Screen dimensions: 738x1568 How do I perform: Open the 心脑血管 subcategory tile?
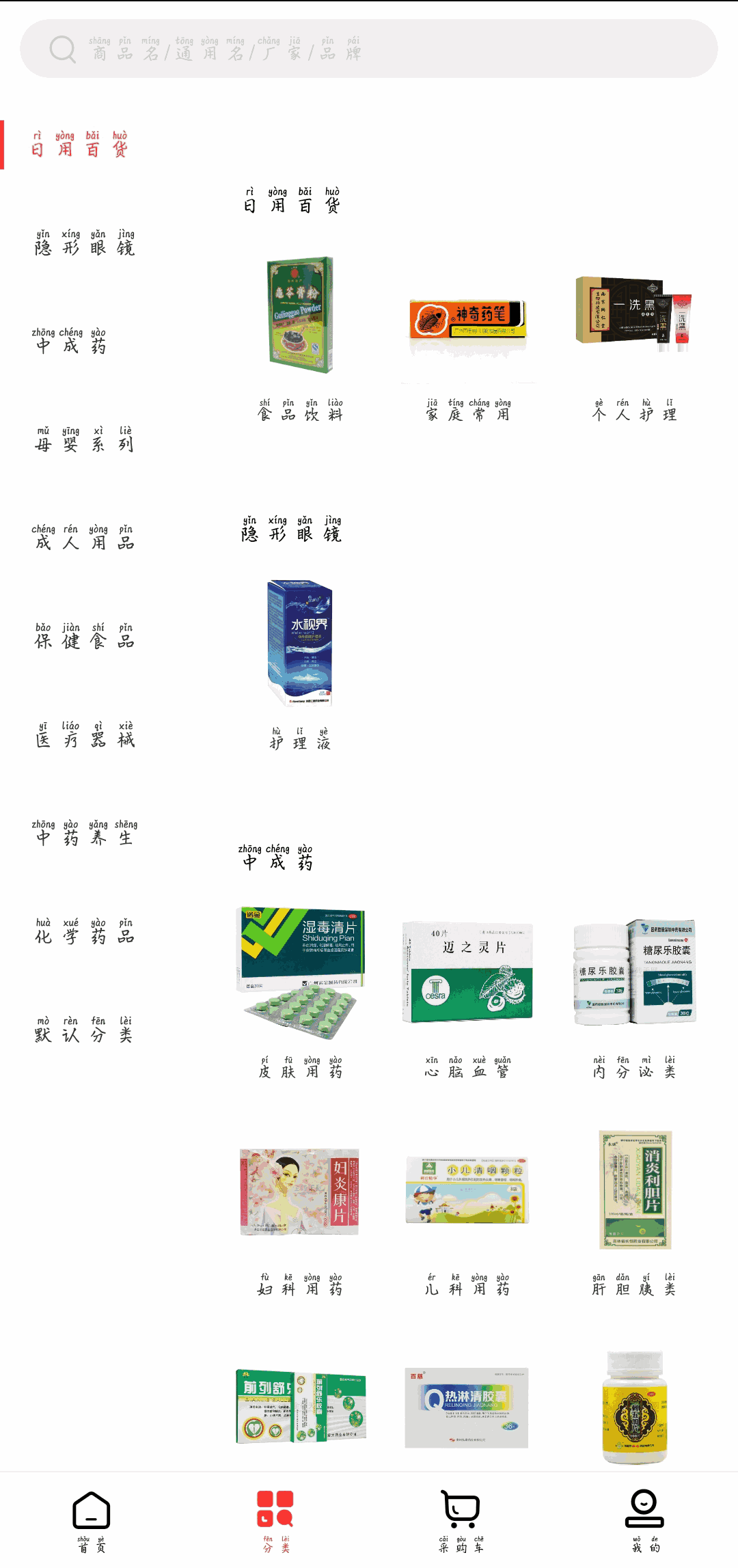468,991
